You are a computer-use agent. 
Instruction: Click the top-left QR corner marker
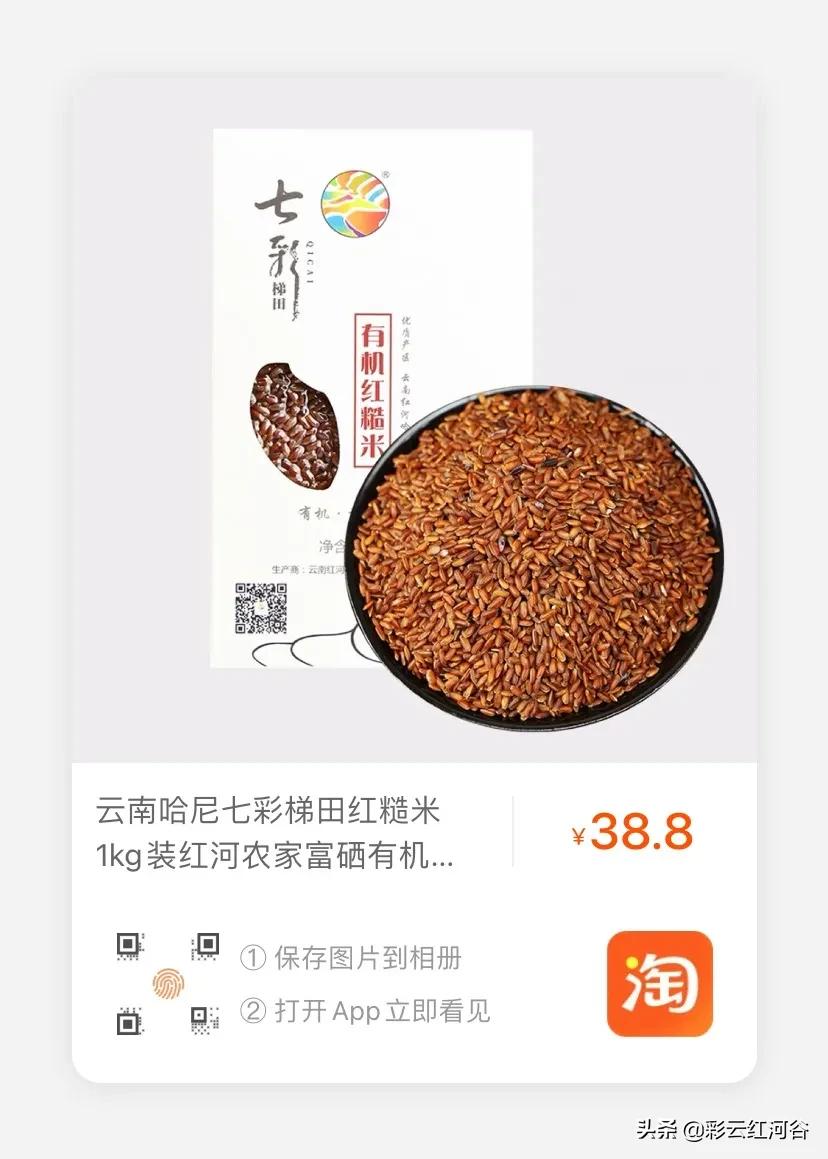pyautogui.click(x=128, y=942)
